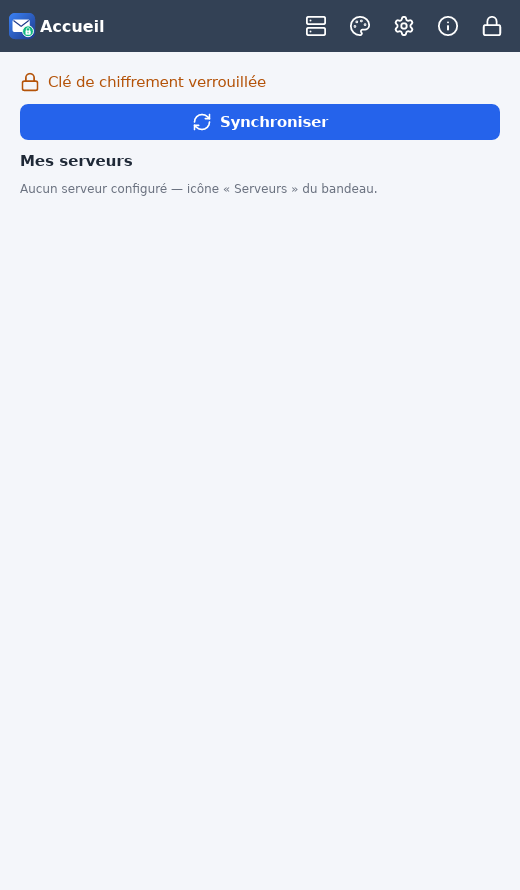This screenshot has height=890, width=520.
Task: Open the settings gear icon
Action: point(404,26)
